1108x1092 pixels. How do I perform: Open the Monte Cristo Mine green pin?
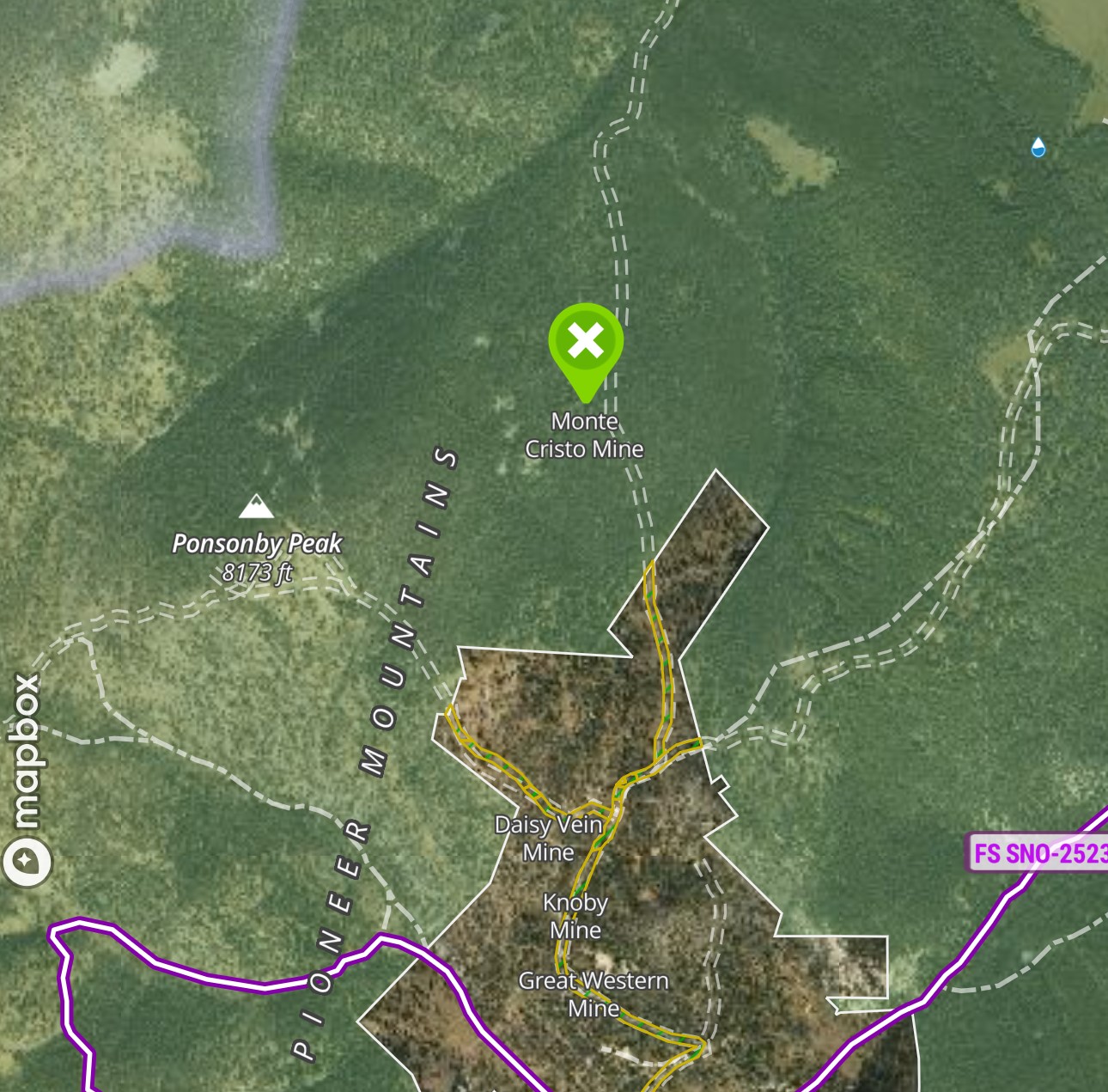[586, 344]
